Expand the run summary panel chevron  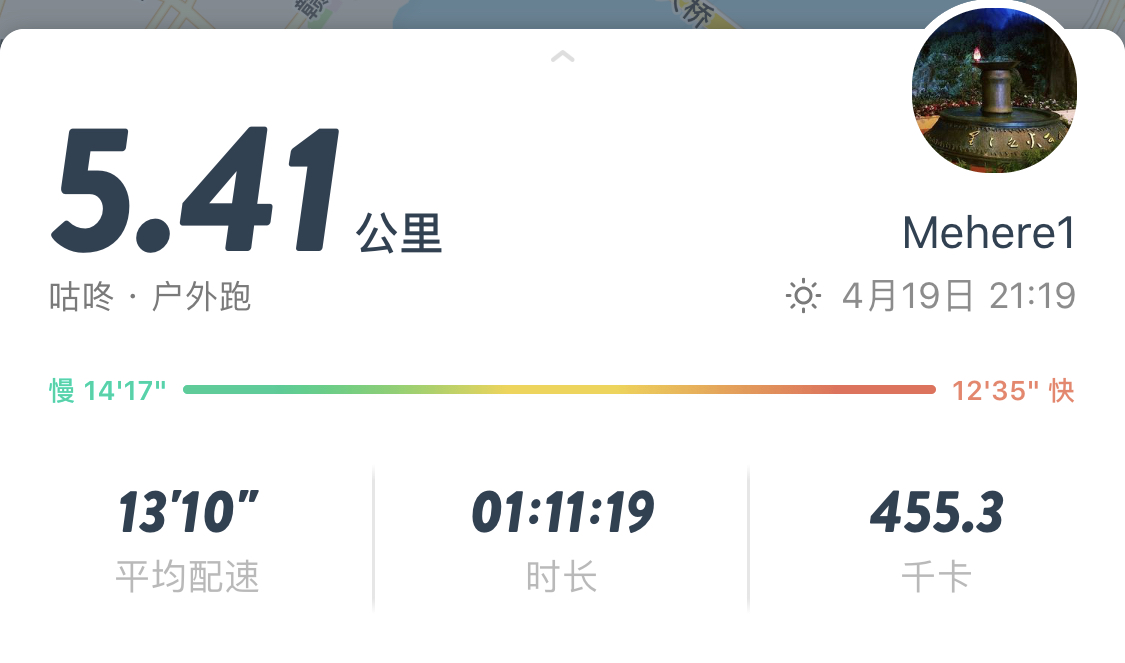[562, 57]
